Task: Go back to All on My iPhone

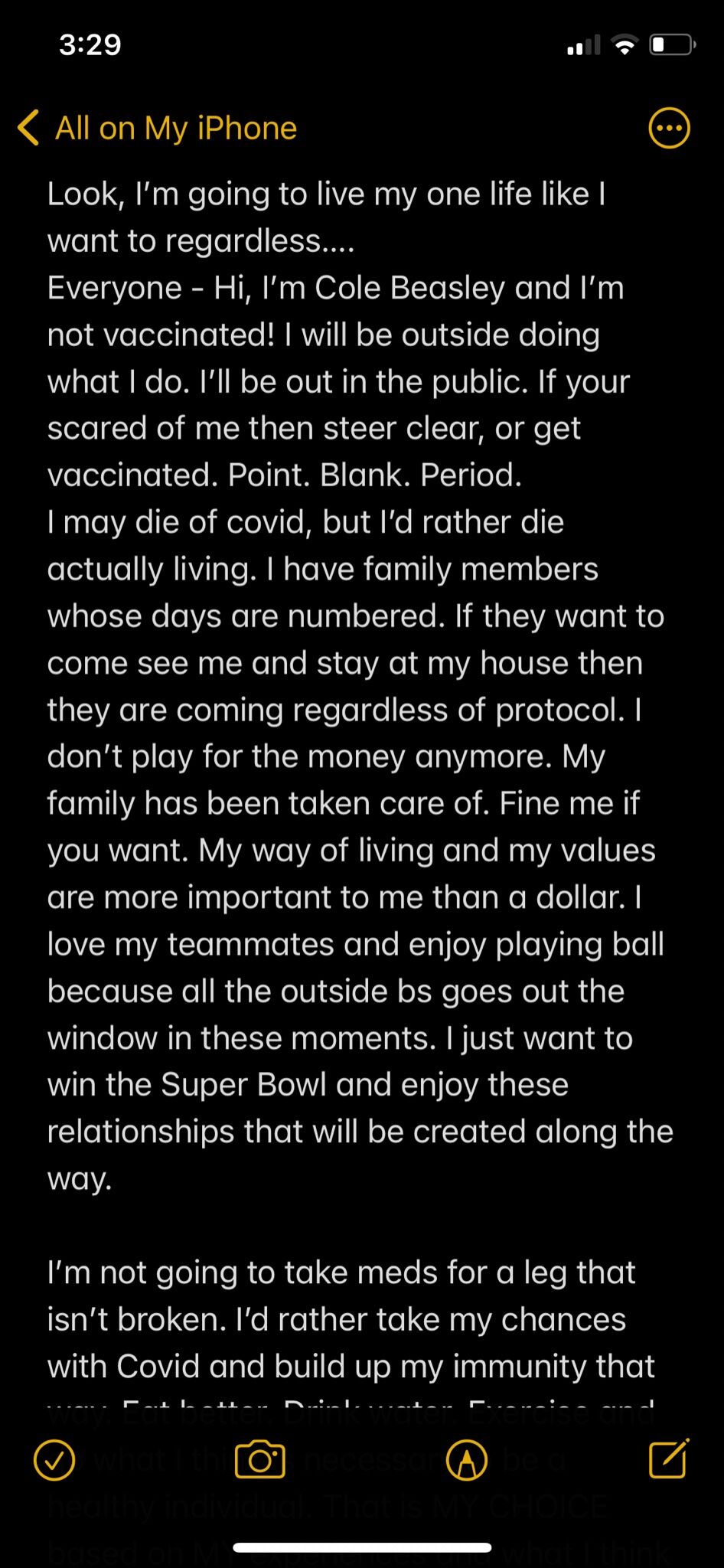Action: point(157,128)
